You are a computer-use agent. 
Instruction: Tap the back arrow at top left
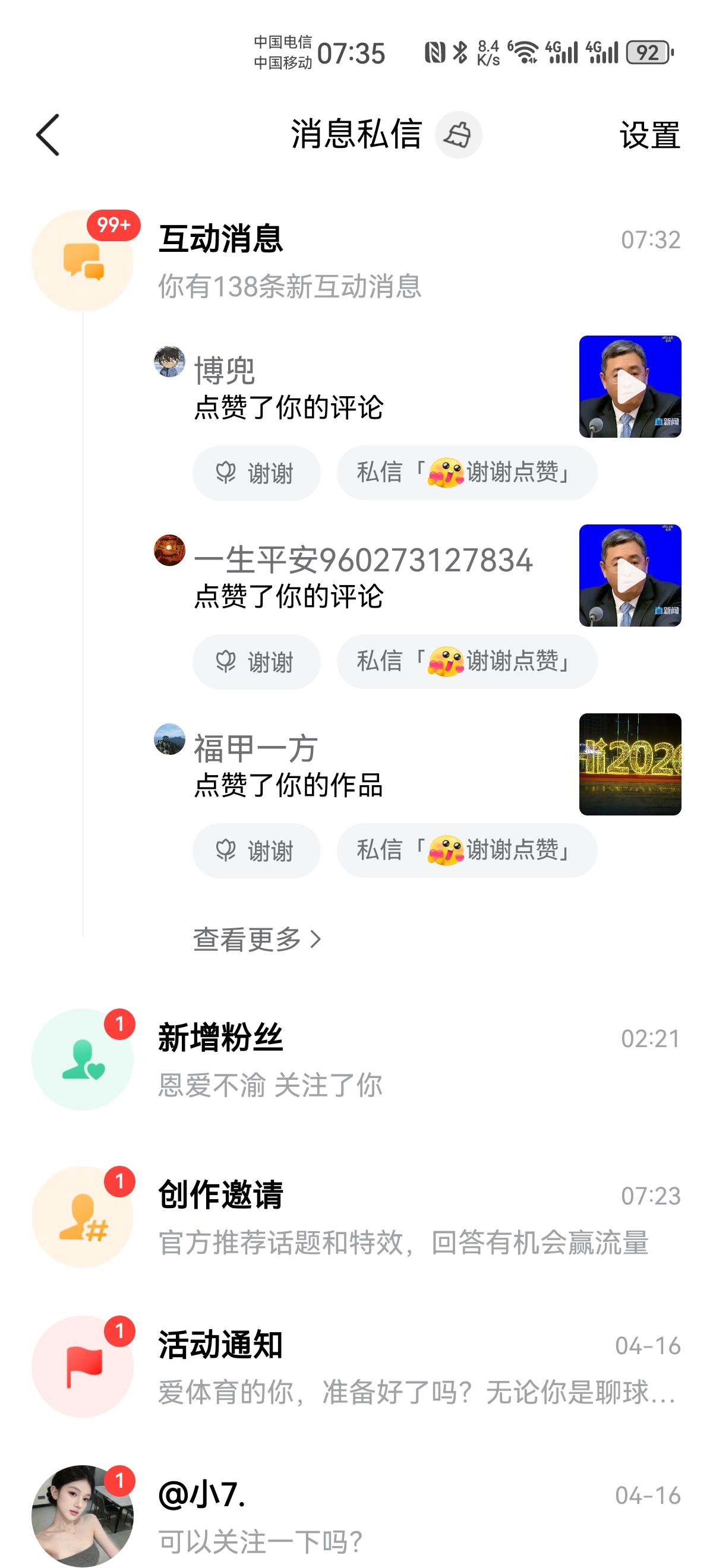48,135
